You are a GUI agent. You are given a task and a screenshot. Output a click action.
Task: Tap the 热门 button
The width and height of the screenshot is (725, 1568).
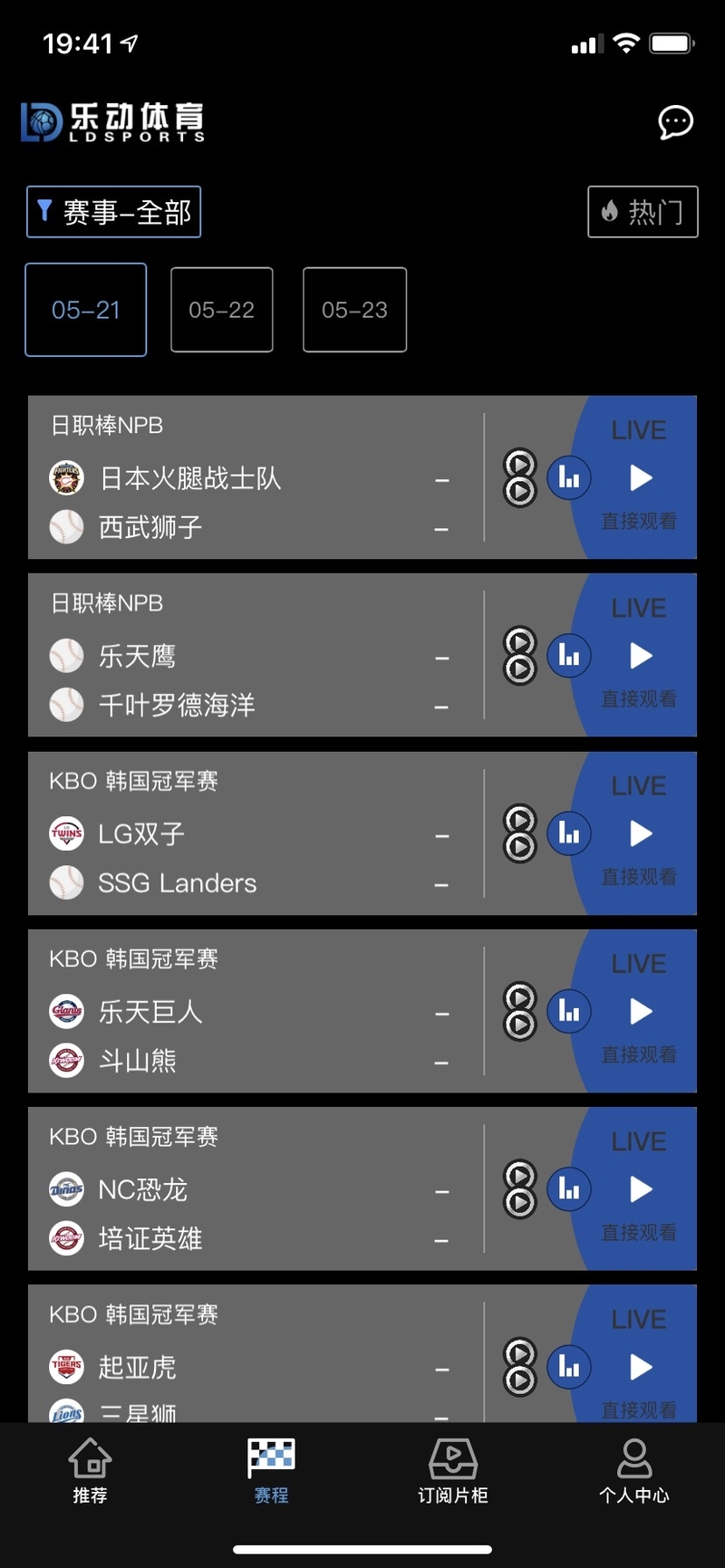pos(643,212)
